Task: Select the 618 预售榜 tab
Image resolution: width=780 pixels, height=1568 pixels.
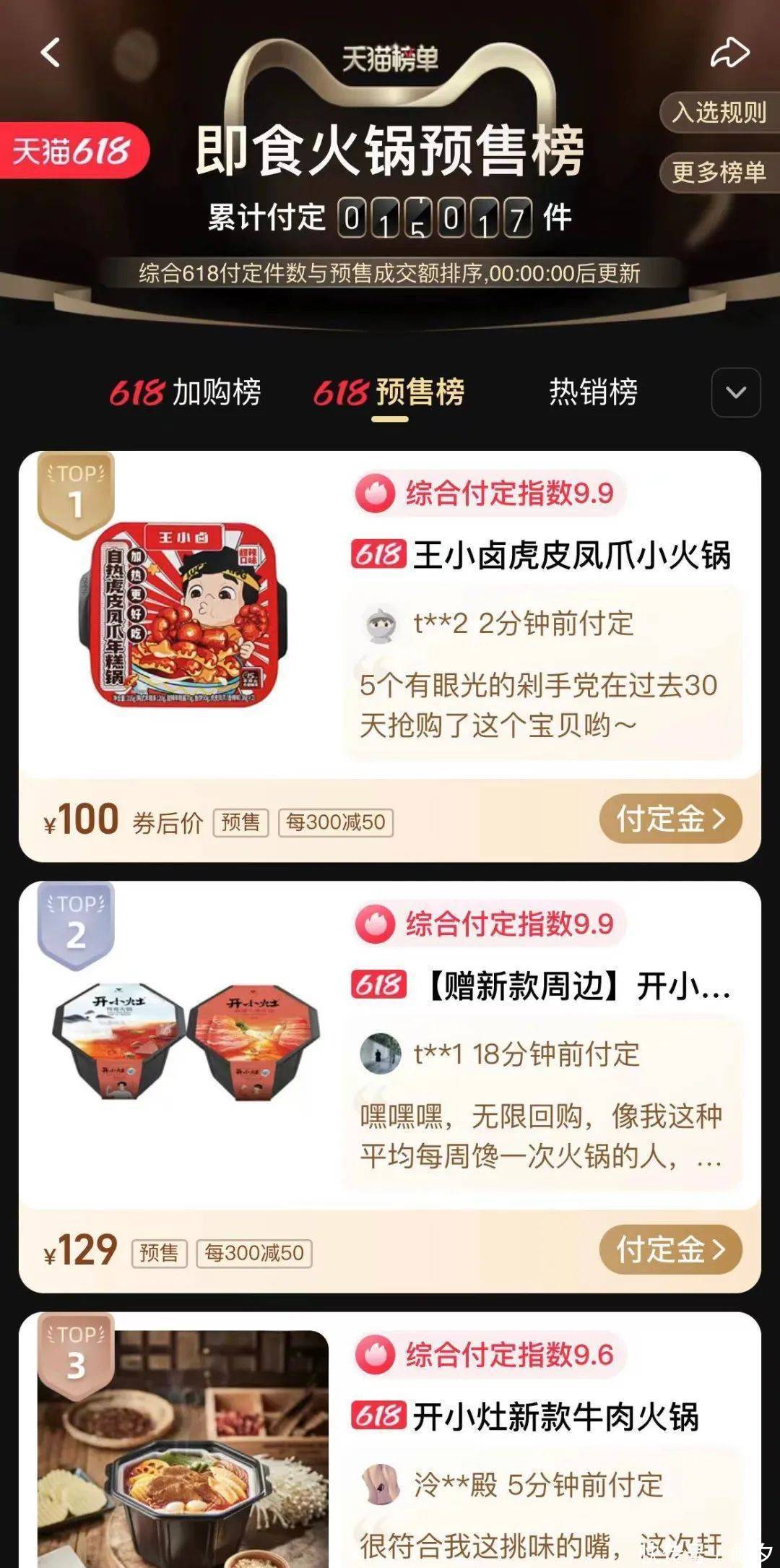Action: (389, 392)
